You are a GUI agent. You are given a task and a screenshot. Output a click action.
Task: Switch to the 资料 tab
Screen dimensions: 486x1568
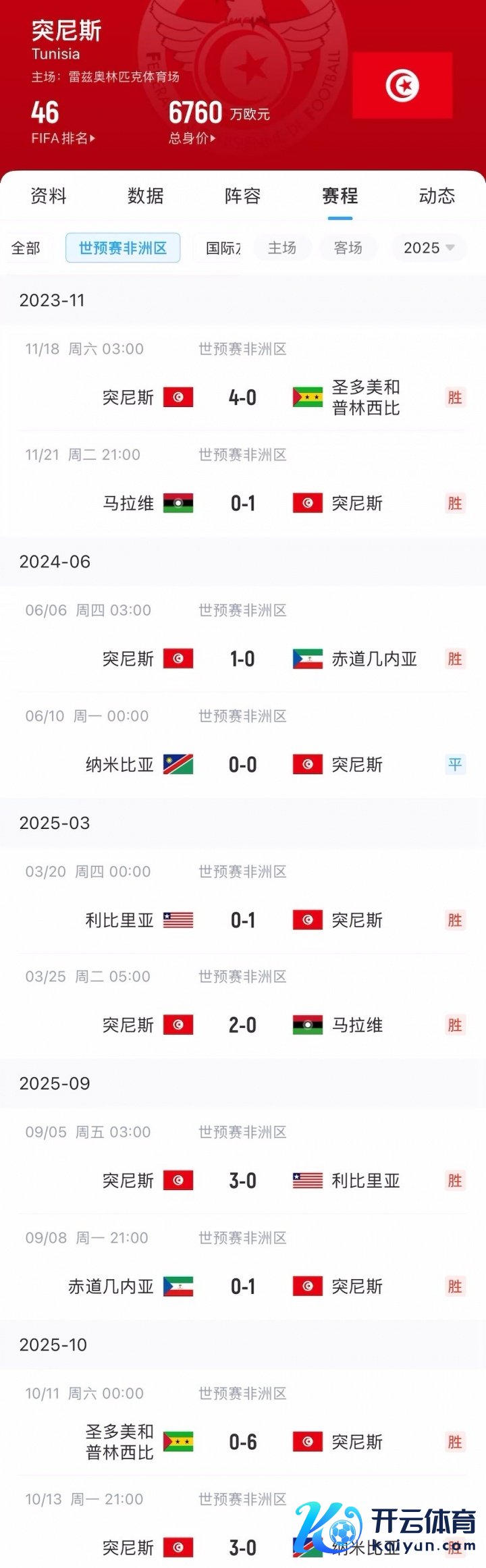(49, 196)
